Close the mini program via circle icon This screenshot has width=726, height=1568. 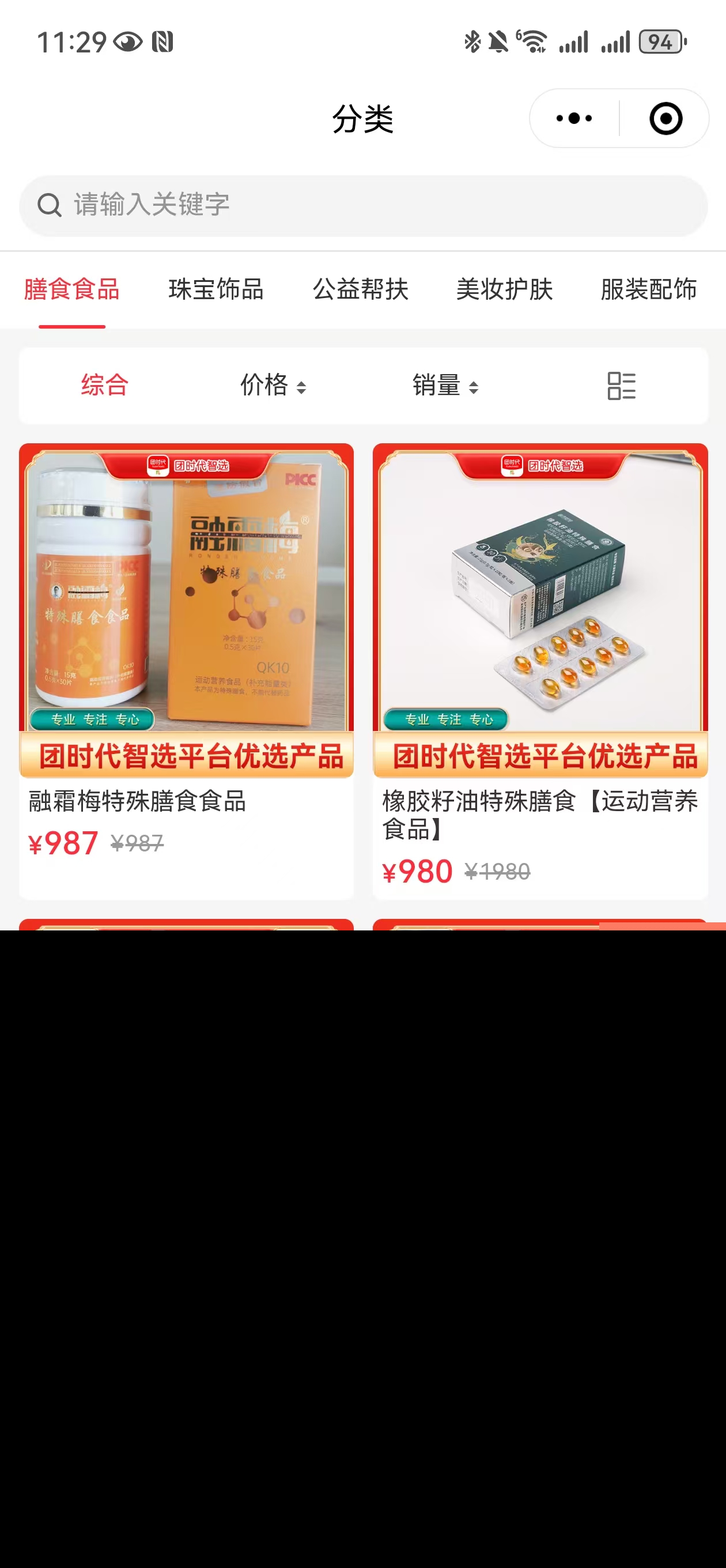pos(665,118)
